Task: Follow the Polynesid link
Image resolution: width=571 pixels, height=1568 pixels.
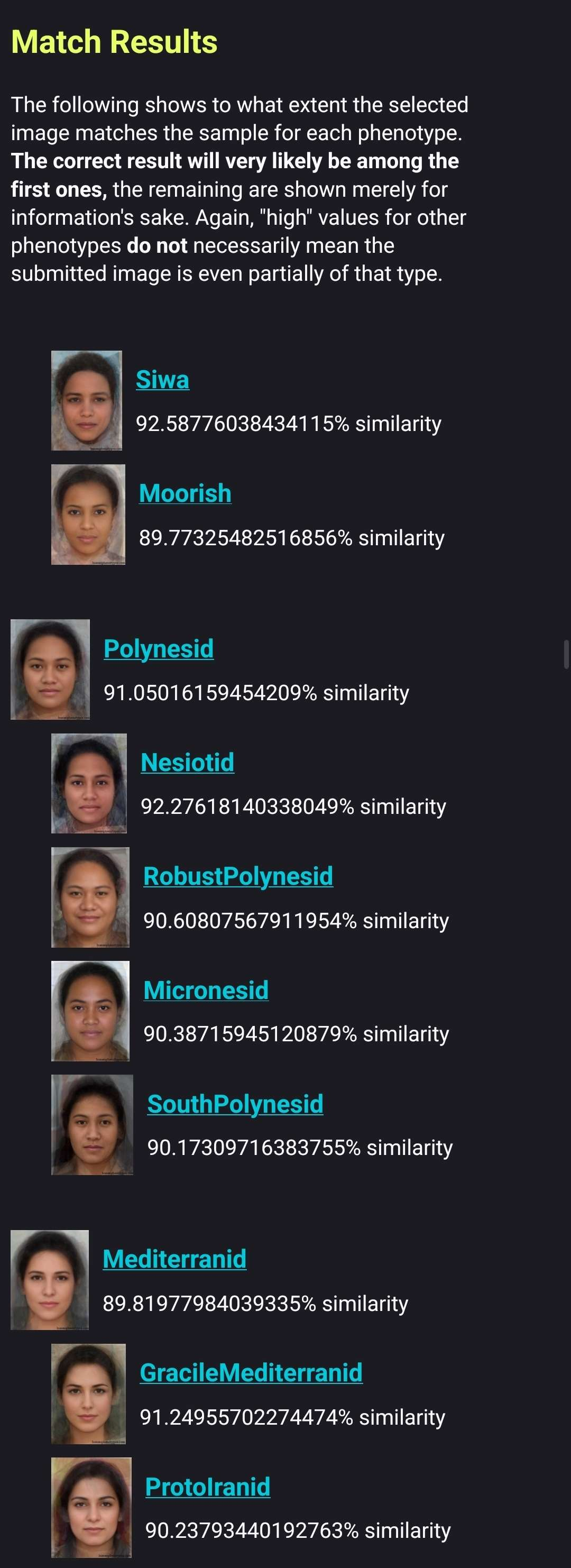Action: (158, 648)
